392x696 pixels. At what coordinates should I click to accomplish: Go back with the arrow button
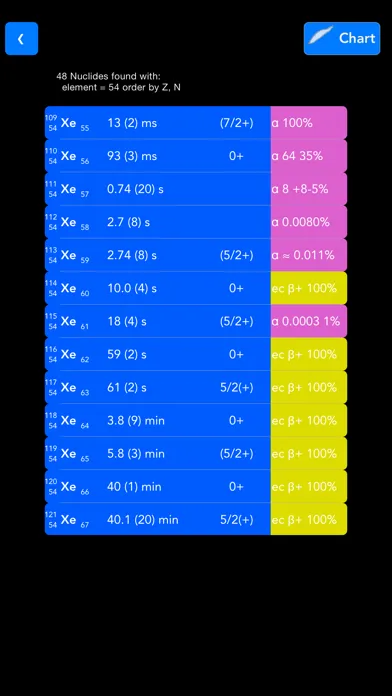(x=21, y=39)
